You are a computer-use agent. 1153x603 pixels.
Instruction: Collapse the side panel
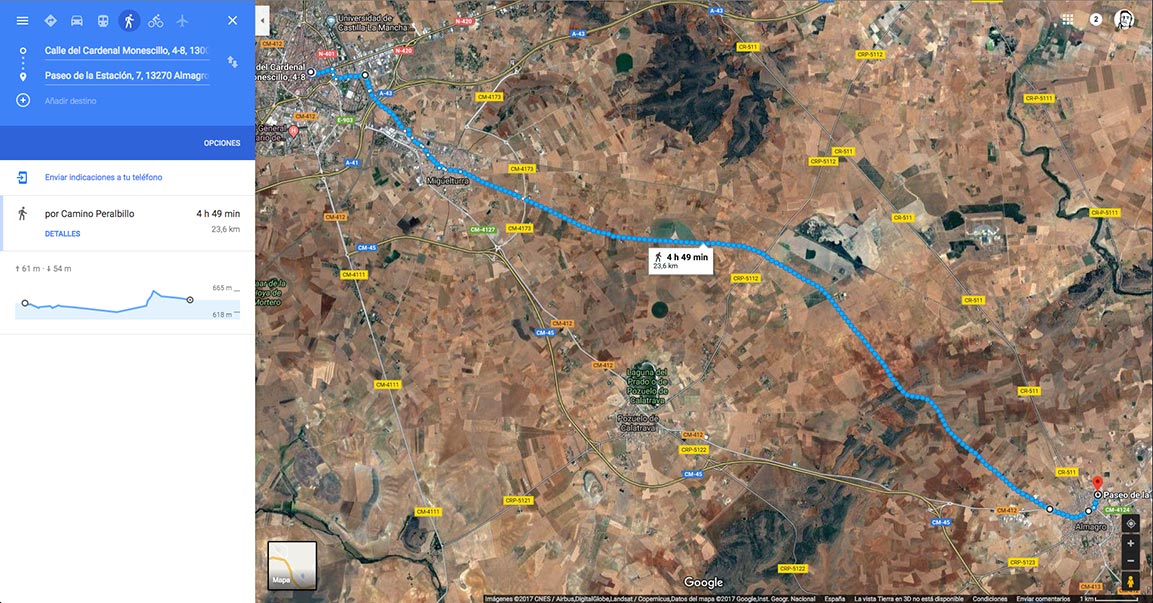point(262,20)
